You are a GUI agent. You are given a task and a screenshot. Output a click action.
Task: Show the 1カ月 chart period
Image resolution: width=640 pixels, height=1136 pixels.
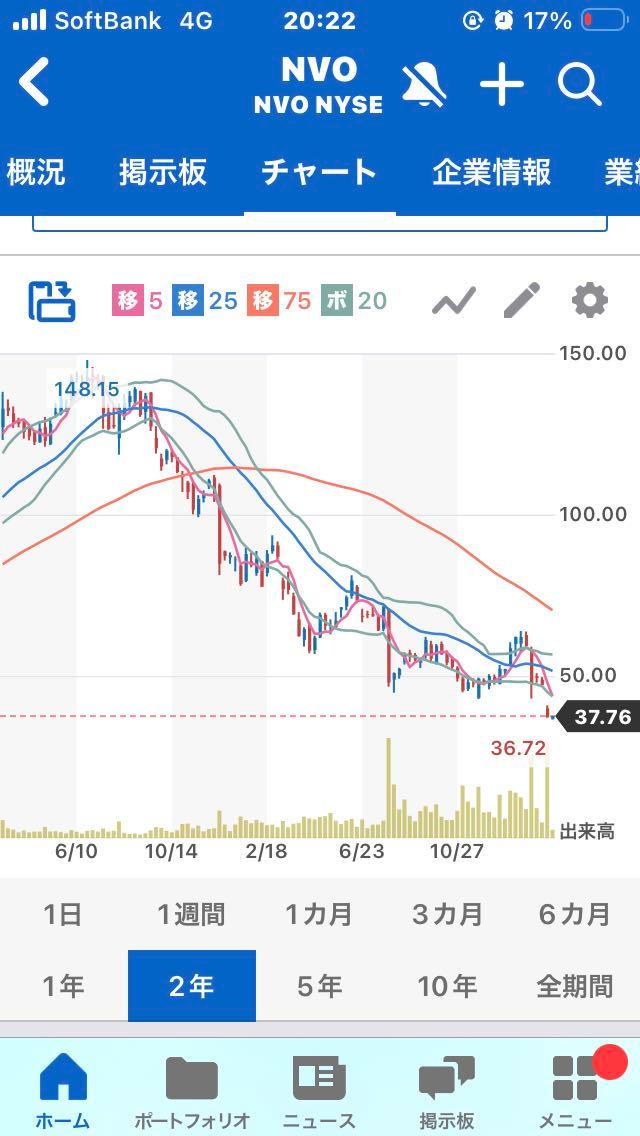pyautogui.click(x=319, y=914)
